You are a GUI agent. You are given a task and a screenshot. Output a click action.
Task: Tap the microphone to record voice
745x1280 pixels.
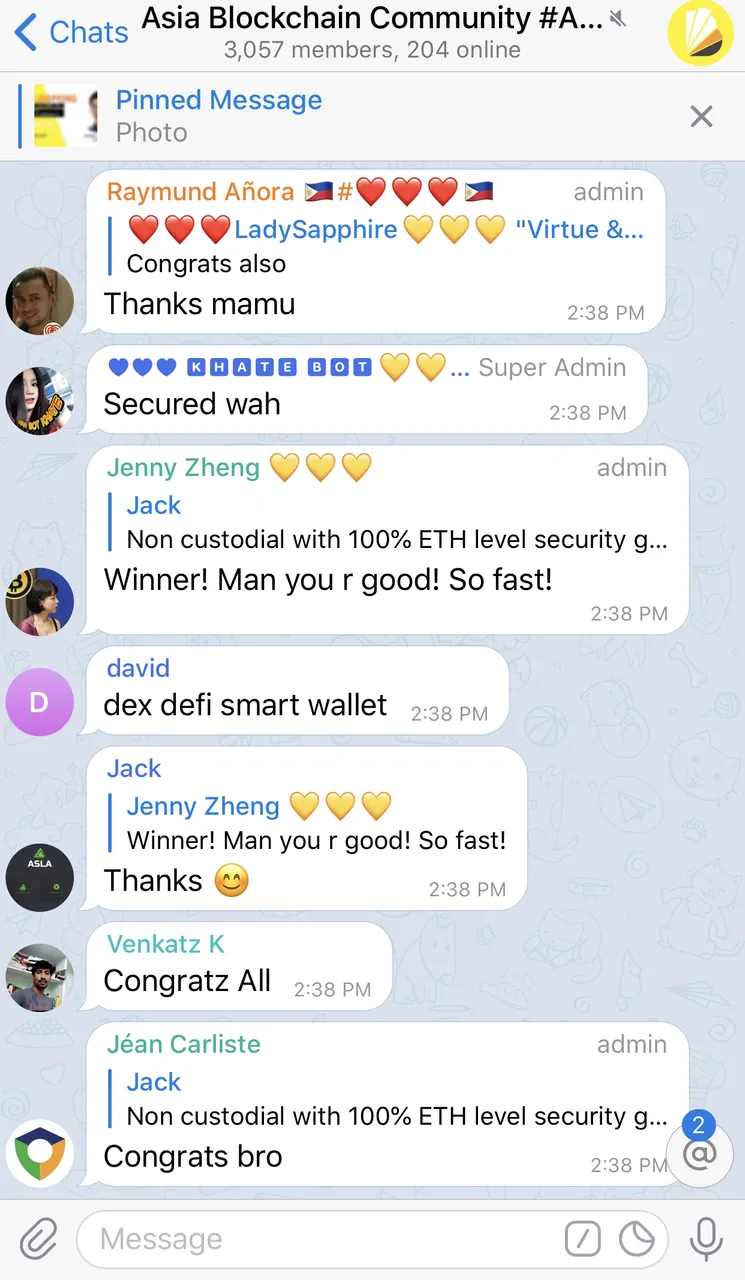[x=706, y=1241]
